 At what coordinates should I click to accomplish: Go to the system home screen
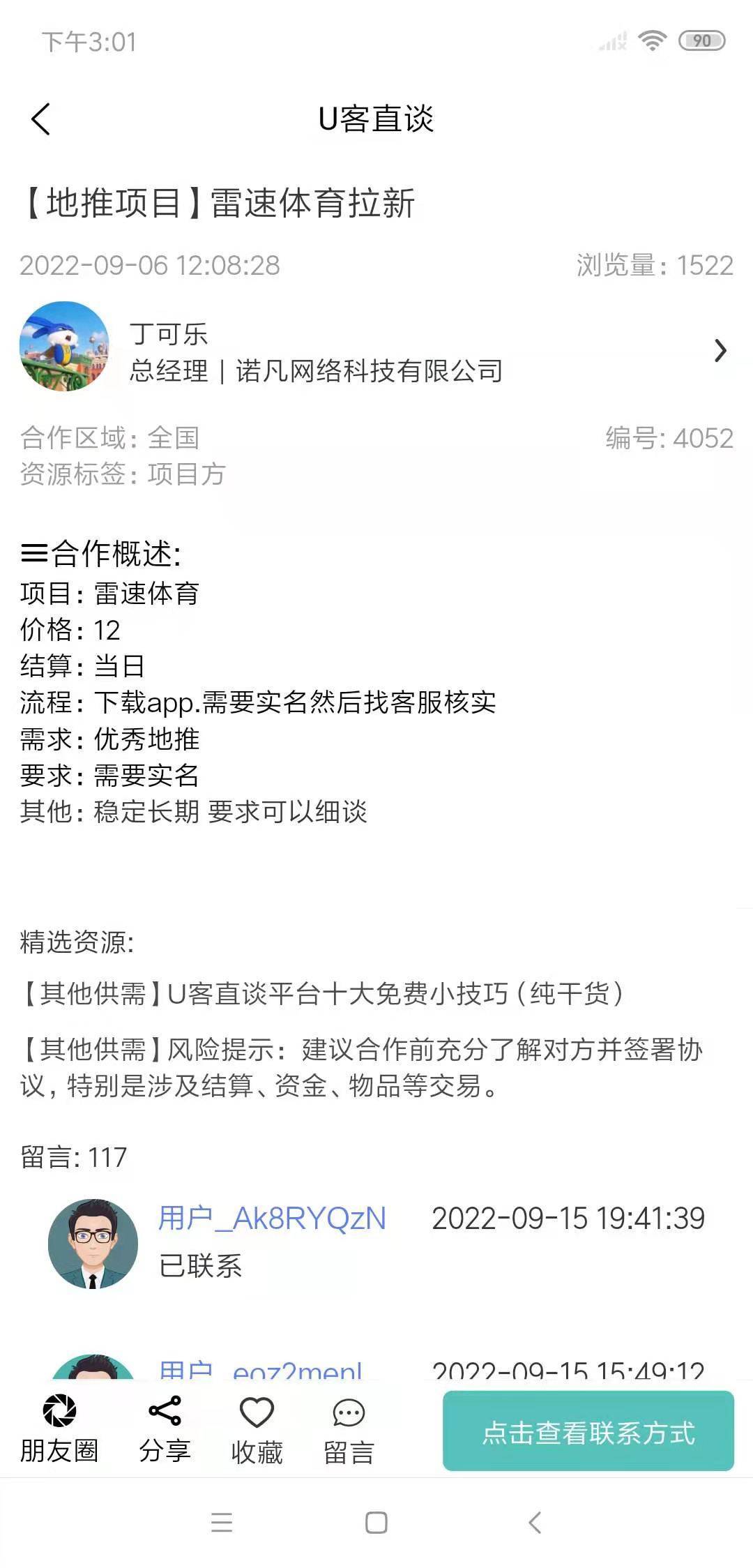[376, 1522]
